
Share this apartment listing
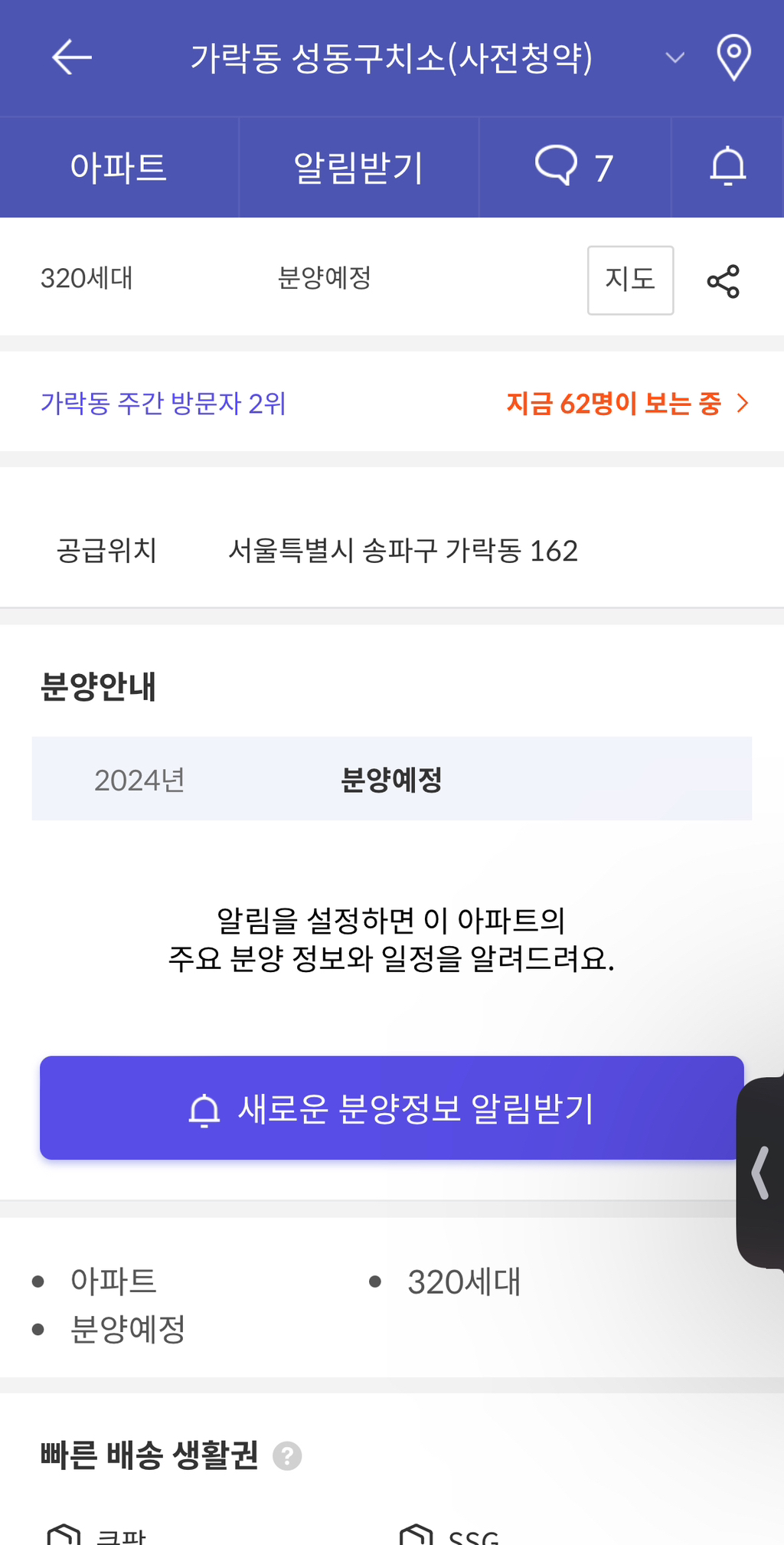click(x=723, y=281)
